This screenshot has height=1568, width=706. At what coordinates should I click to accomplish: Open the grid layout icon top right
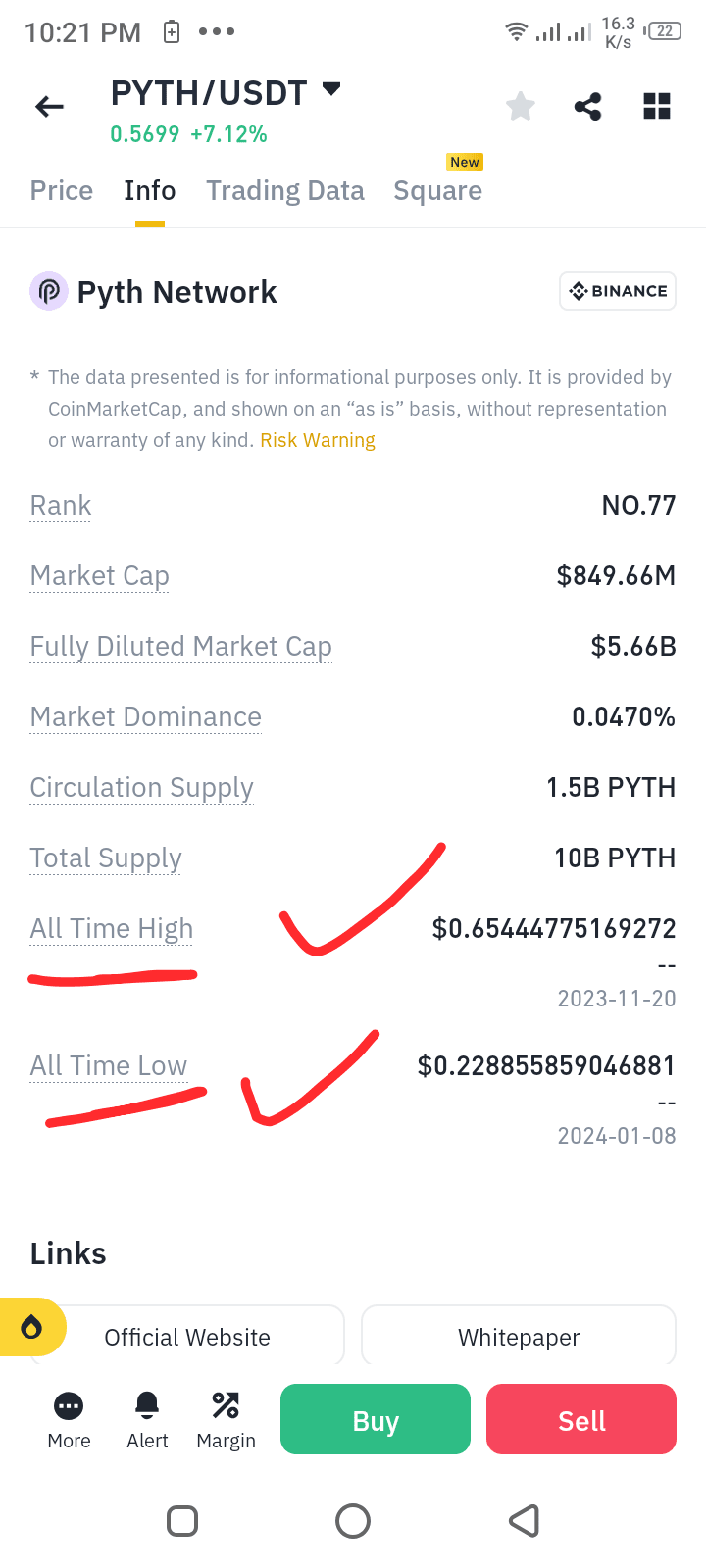point(656,106)
